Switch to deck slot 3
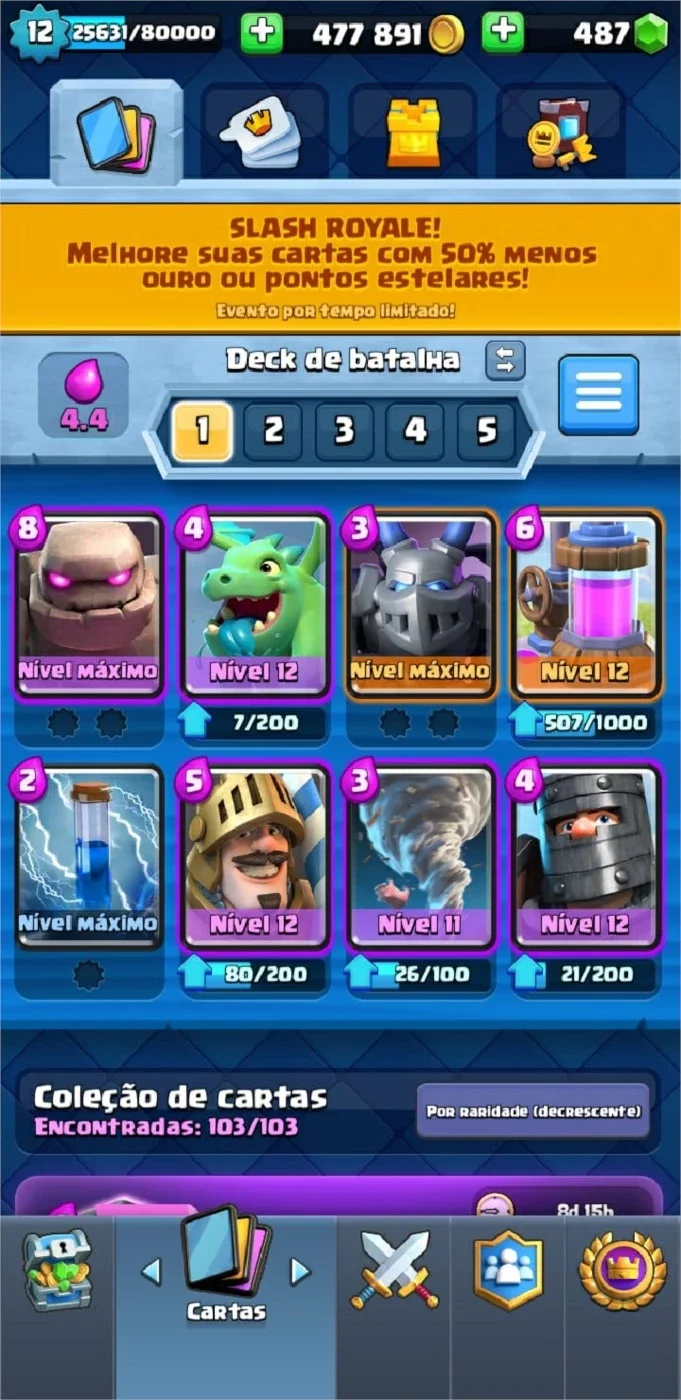681x1400 pixels. tap(344, 431)
